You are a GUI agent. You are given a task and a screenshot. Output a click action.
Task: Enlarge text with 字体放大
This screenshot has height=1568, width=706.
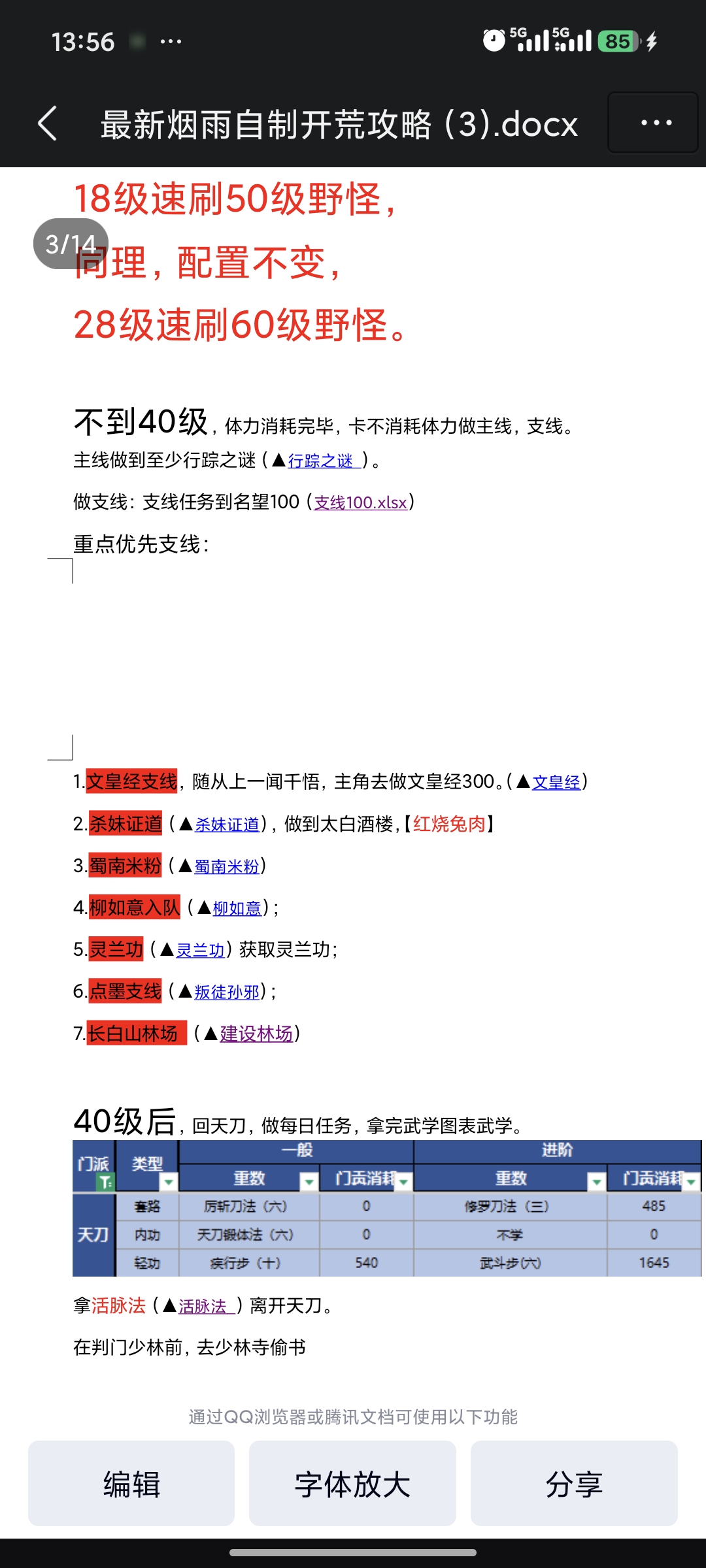pos(352,1484)
